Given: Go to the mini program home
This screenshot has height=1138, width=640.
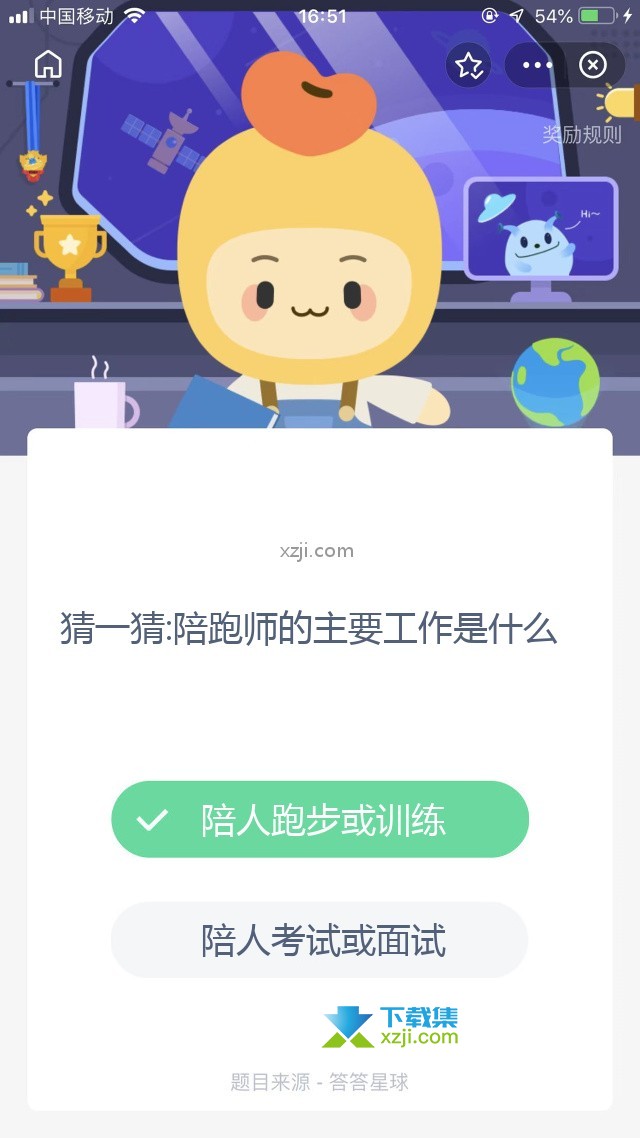Looking at the screenshot, I should tap(48, 65).
